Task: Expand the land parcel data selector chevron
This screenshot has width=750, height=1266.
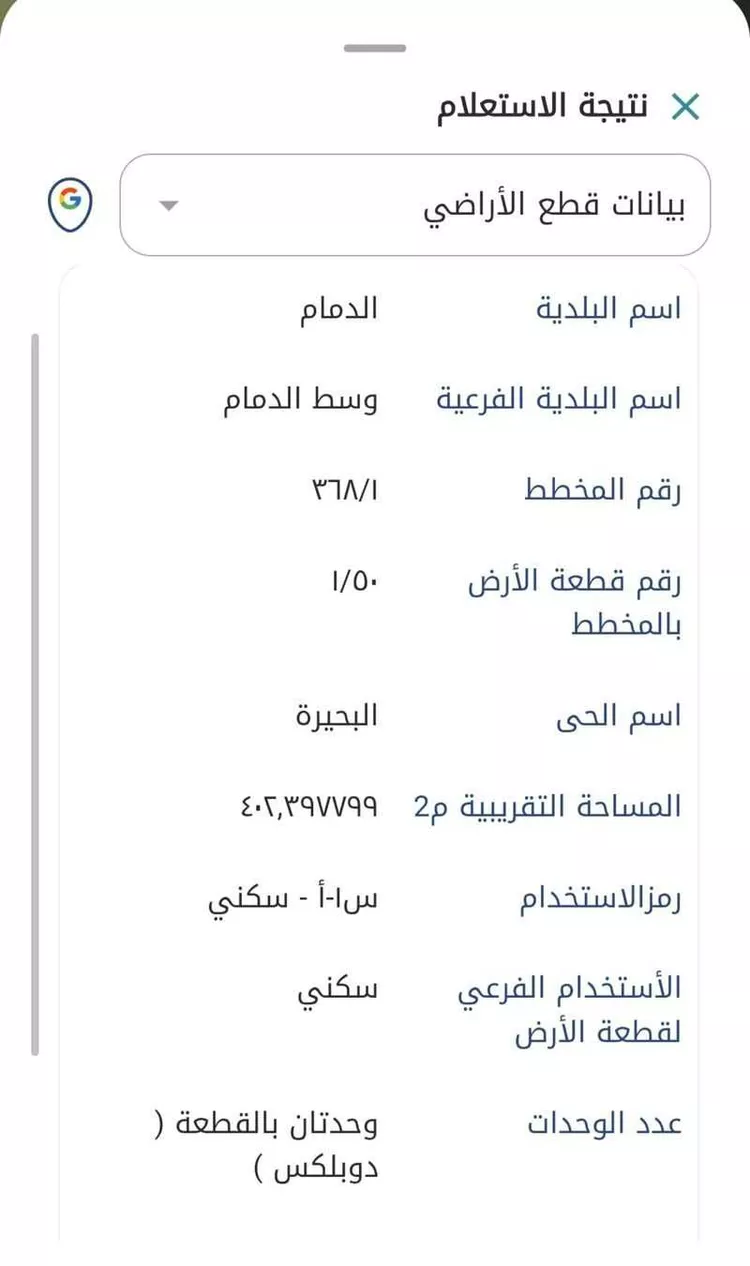Action: click(x=170, y=203)
